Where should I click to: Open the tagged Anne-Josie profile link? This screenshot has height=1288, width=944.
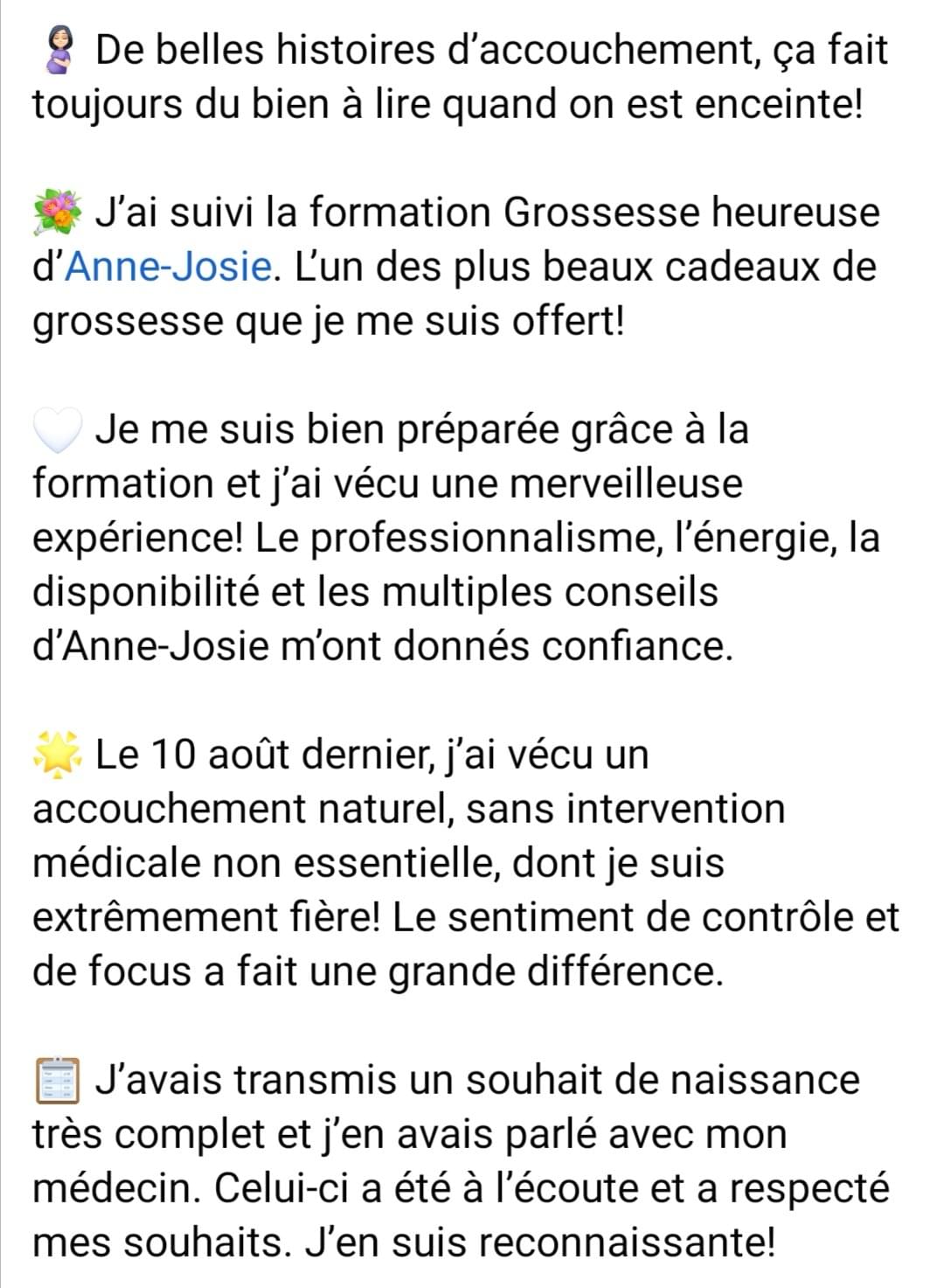(x=169, y=267)
